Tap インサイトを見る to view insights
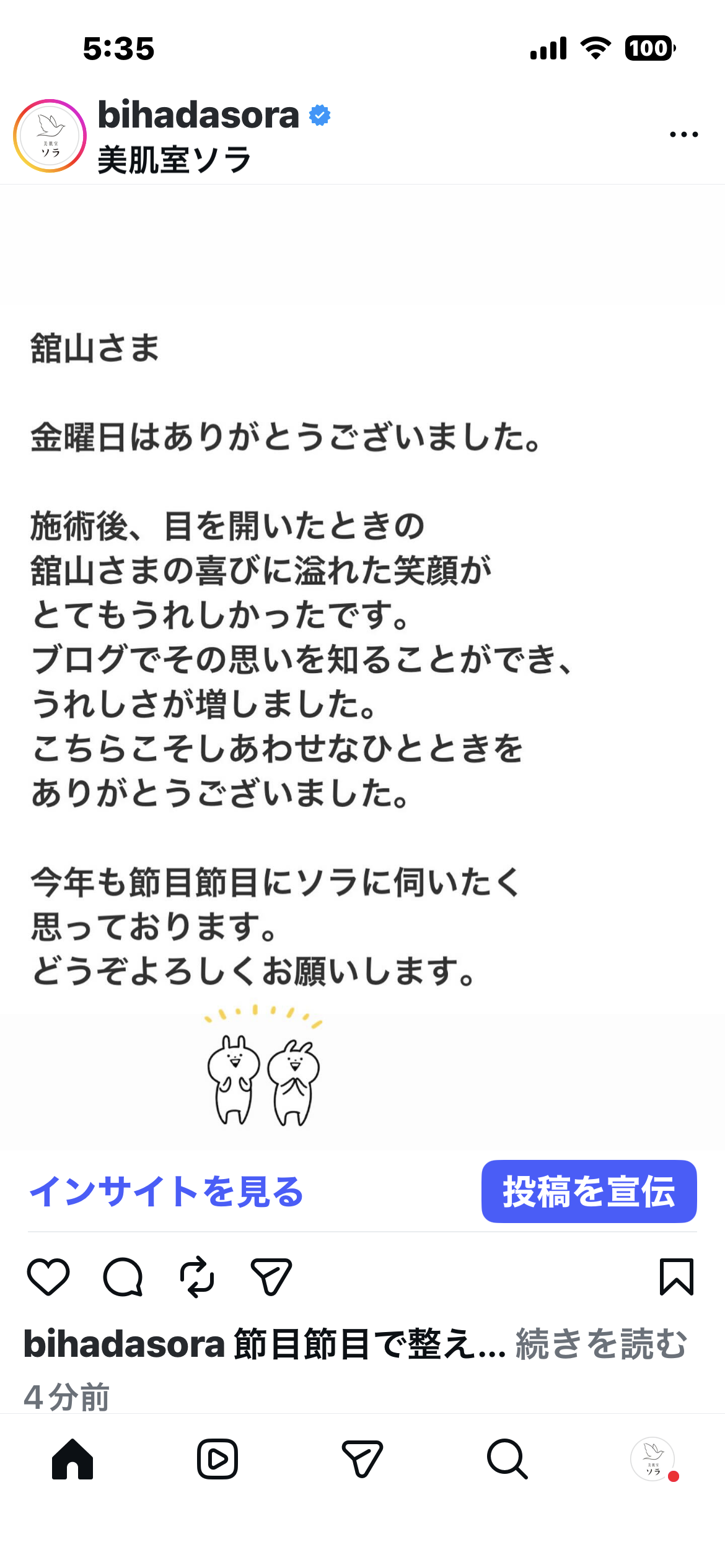Screen dimensions: 725x1568 point(166,1192)
